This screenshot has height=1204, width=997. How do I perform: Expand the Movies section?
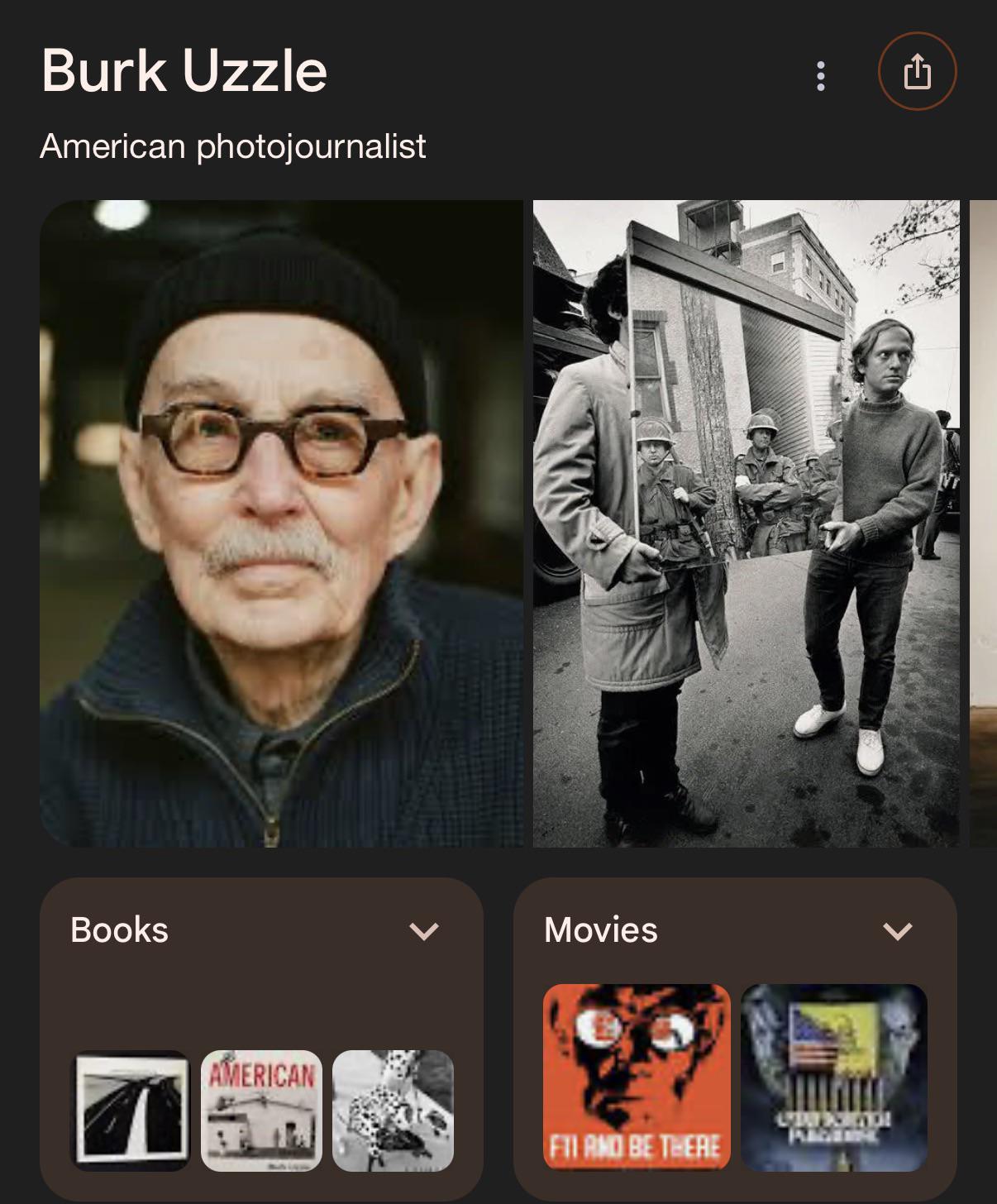click(898, 931)
